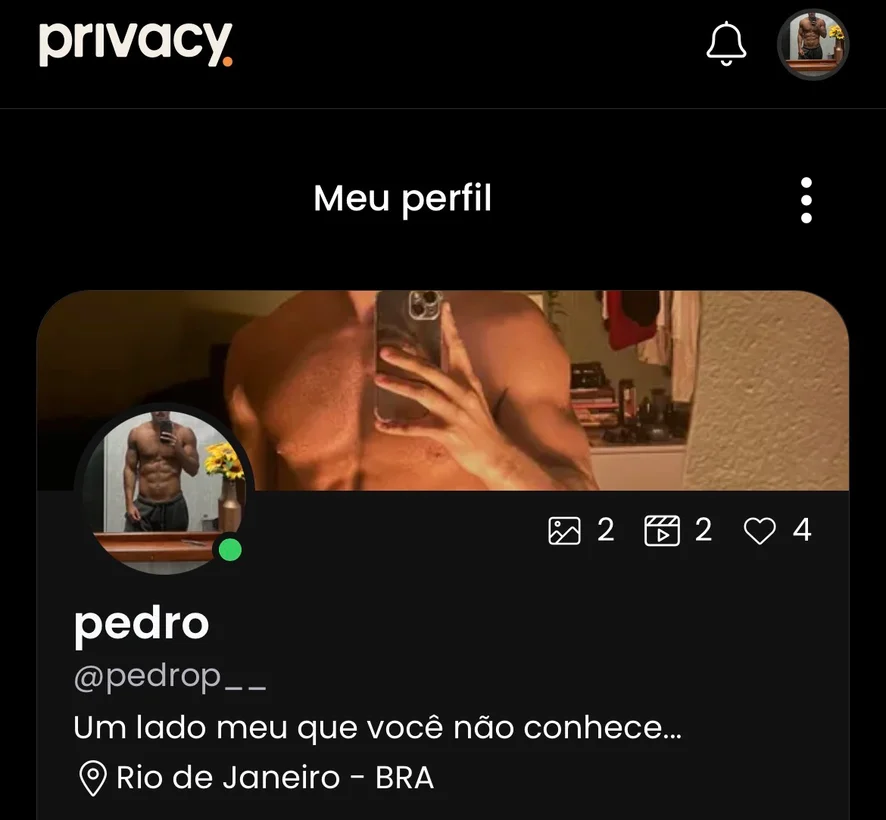Screen dimensions: 886x820
Task: View pedro's round profile picture
Action: (x=165, y=487)
